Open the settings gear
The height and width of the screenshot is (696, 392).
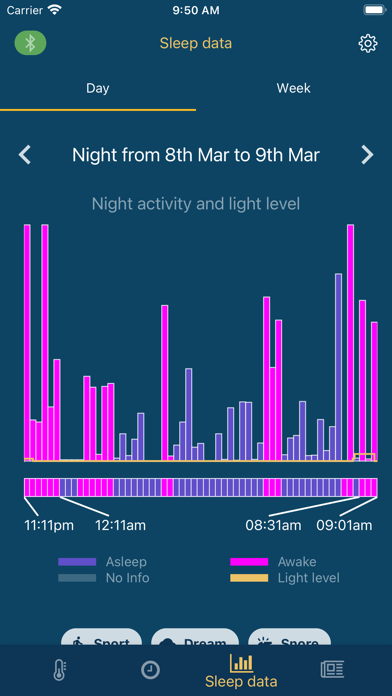(368, 44)
